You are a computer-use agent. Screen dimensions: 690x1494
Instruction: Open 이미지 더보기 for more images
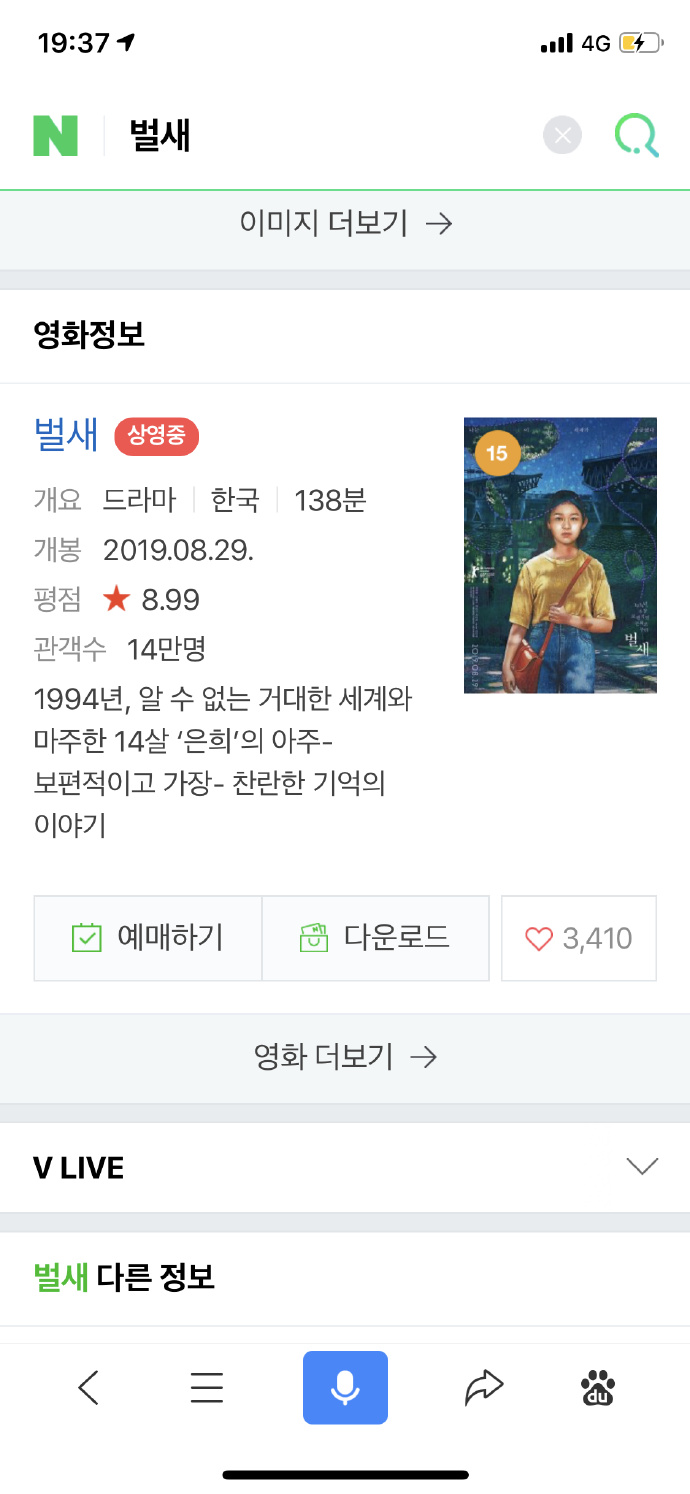[345, 223]
